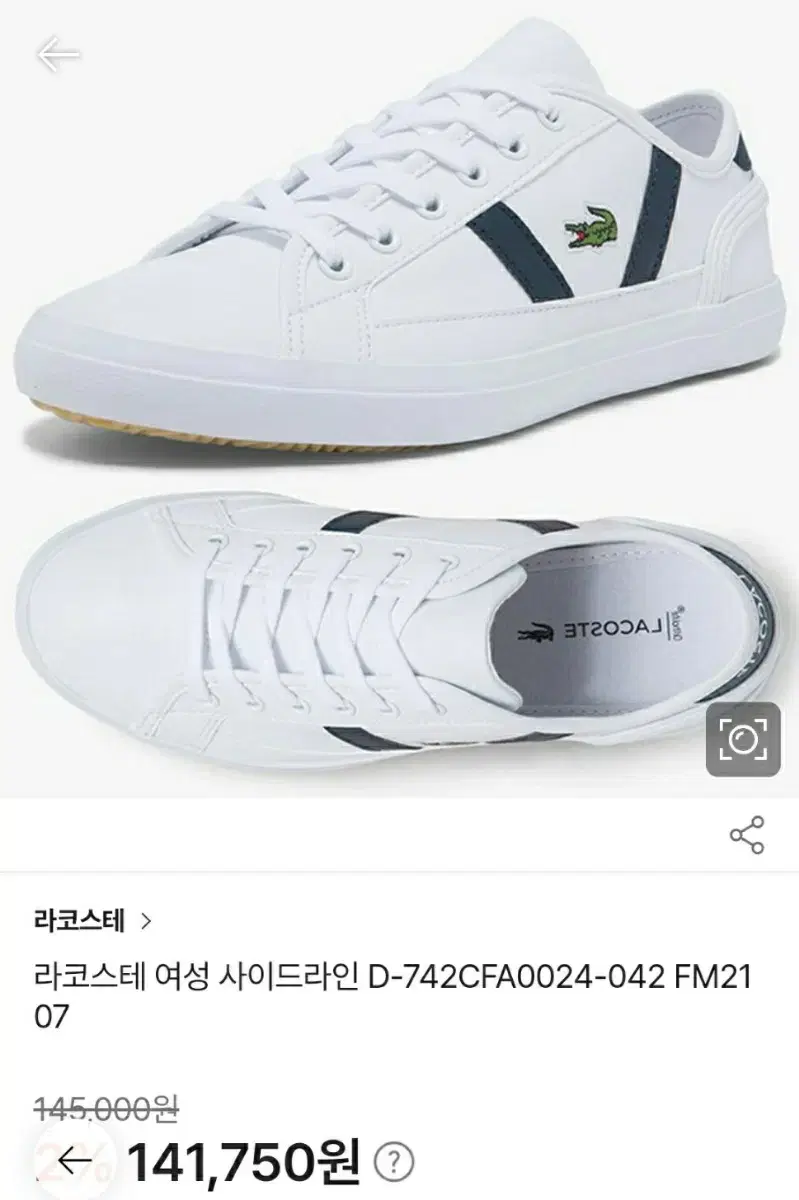Tap the side-view sneaker photo
799x1200 pixels.
400,250
